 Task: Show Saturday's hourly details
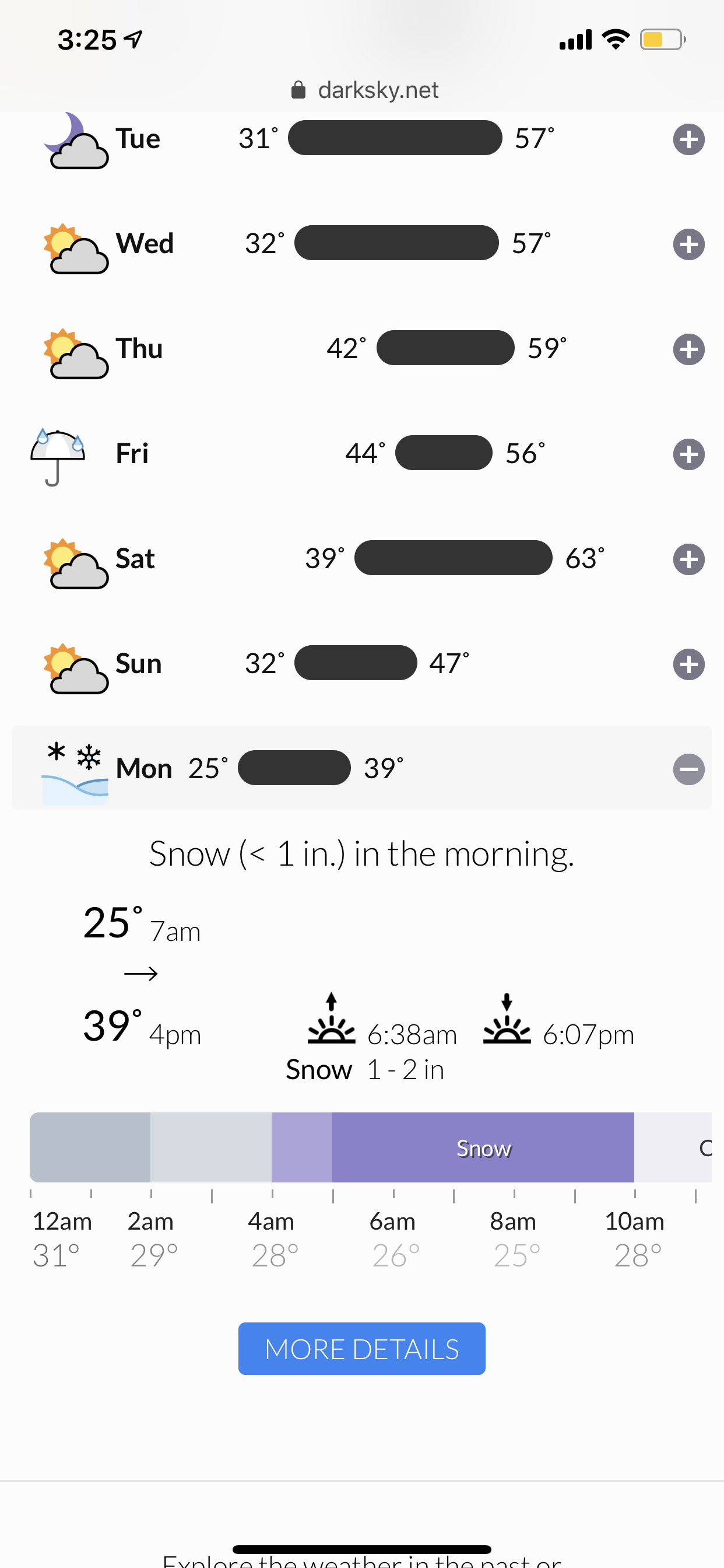point(688,559)
